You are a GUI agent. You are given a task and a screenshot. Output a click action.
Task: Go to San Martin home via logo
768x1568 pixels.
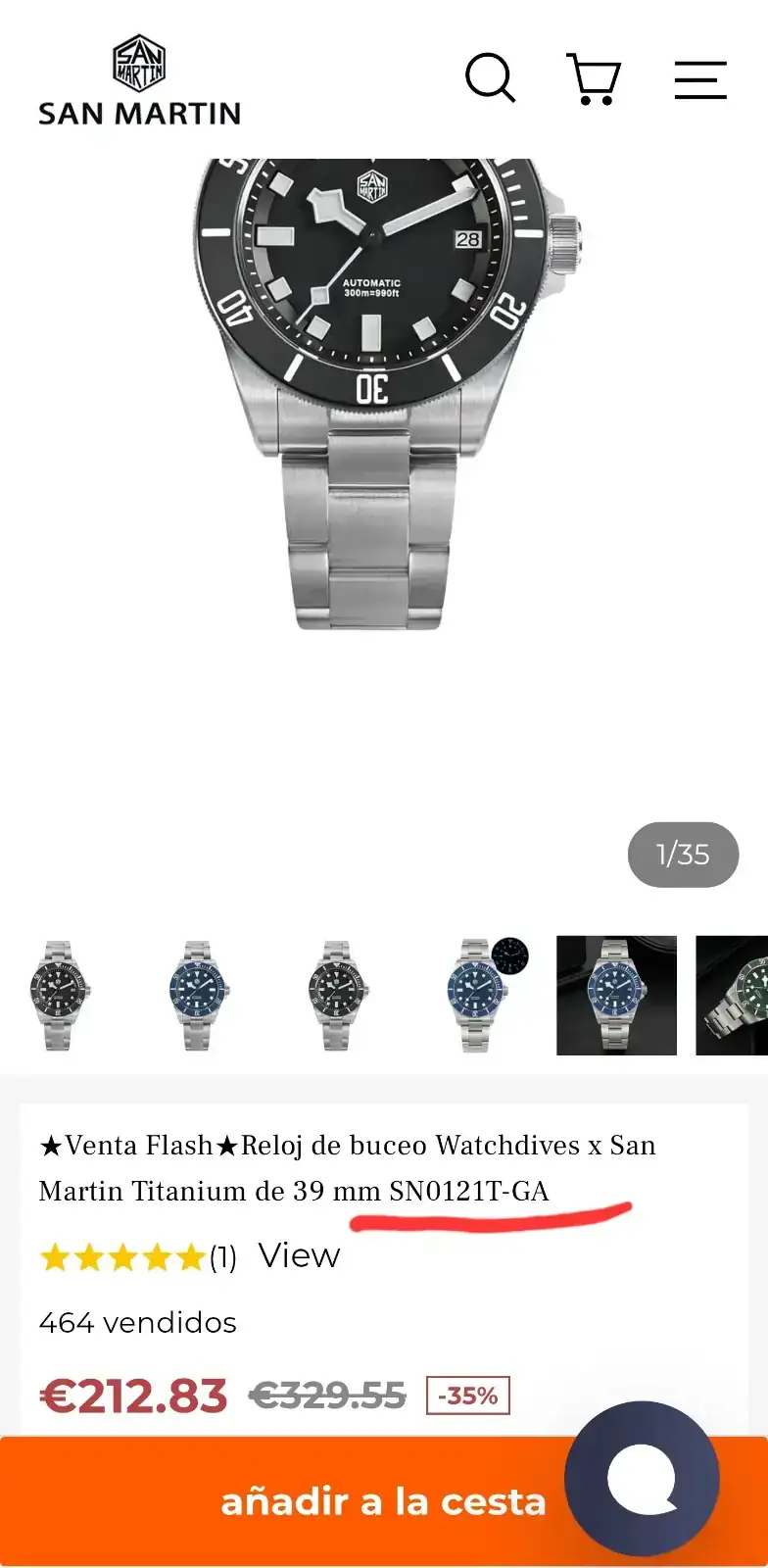(139, 82)
